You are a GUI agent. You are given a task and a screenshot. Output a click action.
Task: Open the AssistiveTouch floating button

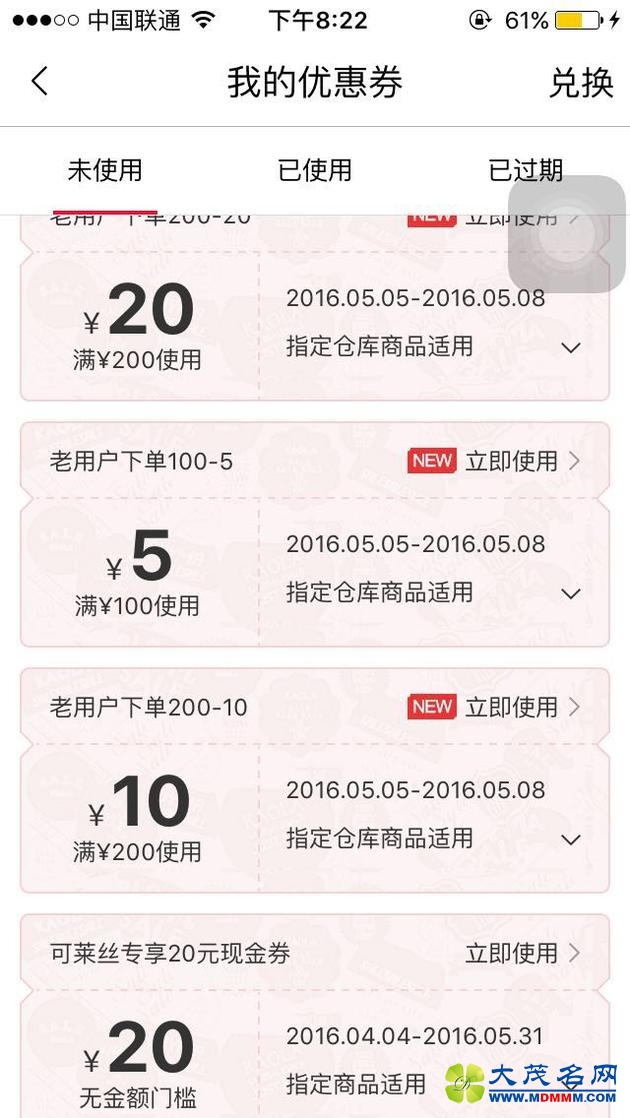[x=566, y=235]
